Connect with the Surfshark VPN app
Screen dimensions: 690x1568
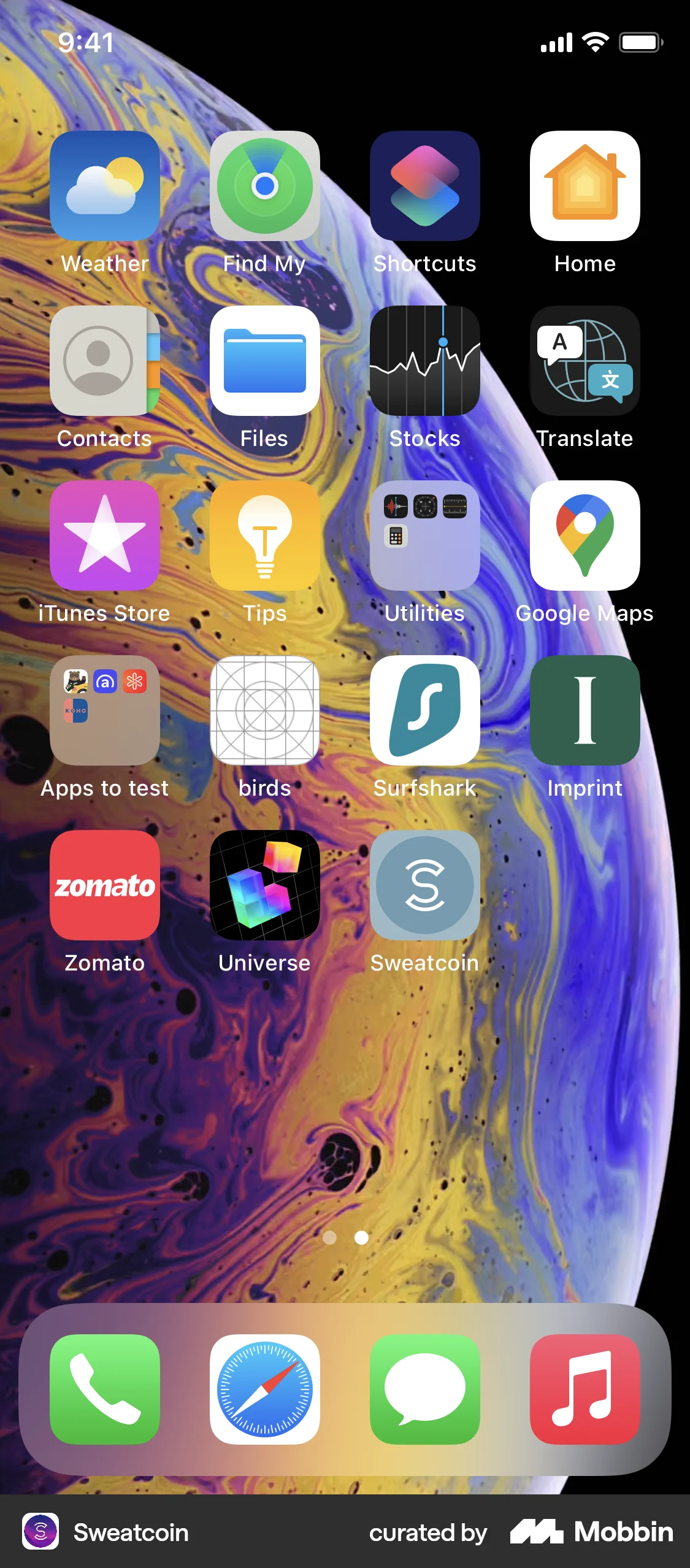coord(425,711)
